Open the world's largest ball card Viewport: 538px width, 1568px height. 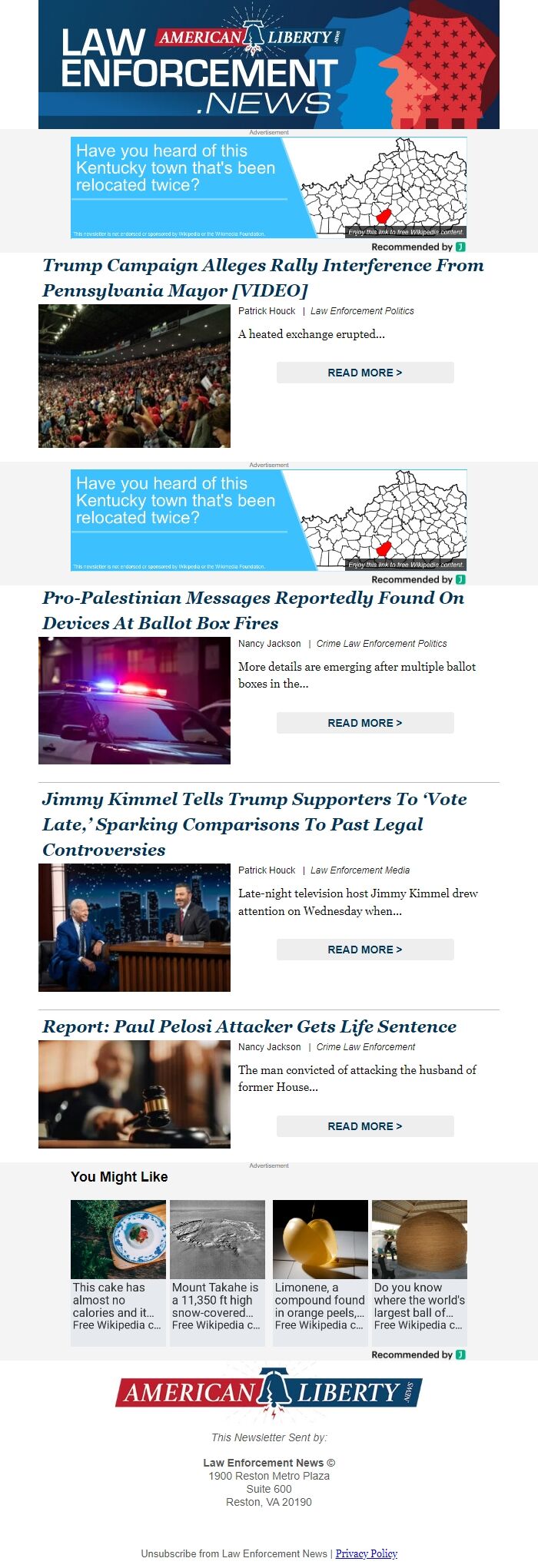pos(420,1272)
